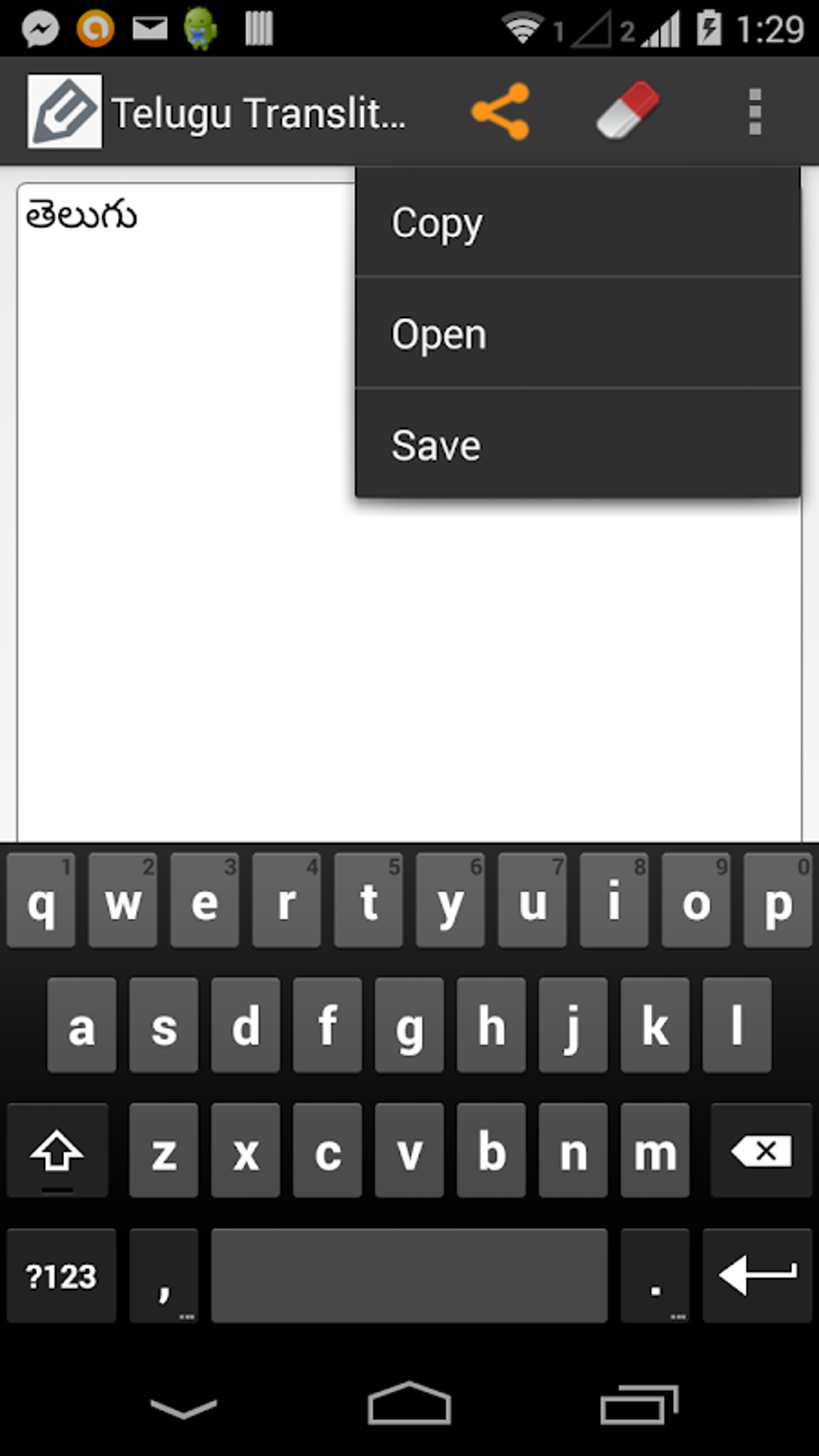The height and width of the screenshot is (1456, 819).
Task: Tap the backspace key on the keyboard
Action: 760,1151
